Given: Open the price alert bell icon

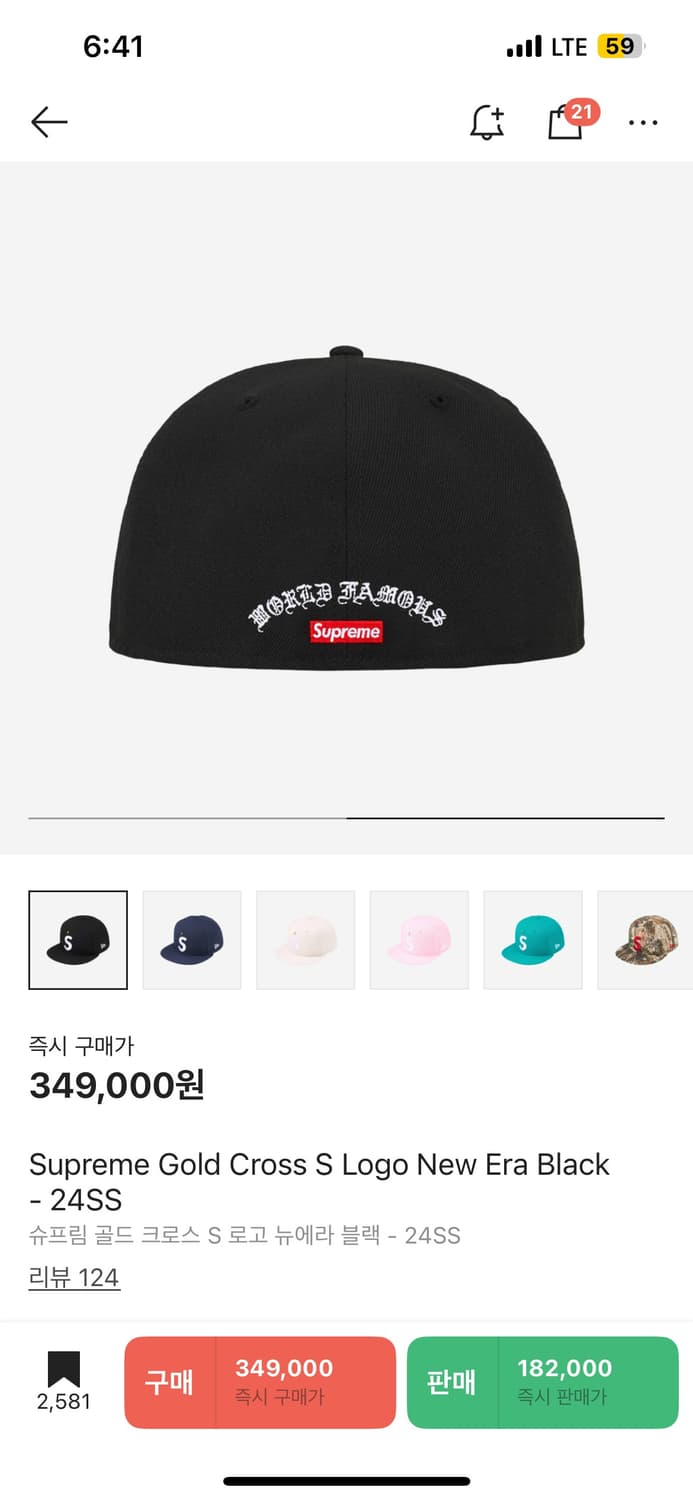Looking at the screenshot, I should pos(487,122).
